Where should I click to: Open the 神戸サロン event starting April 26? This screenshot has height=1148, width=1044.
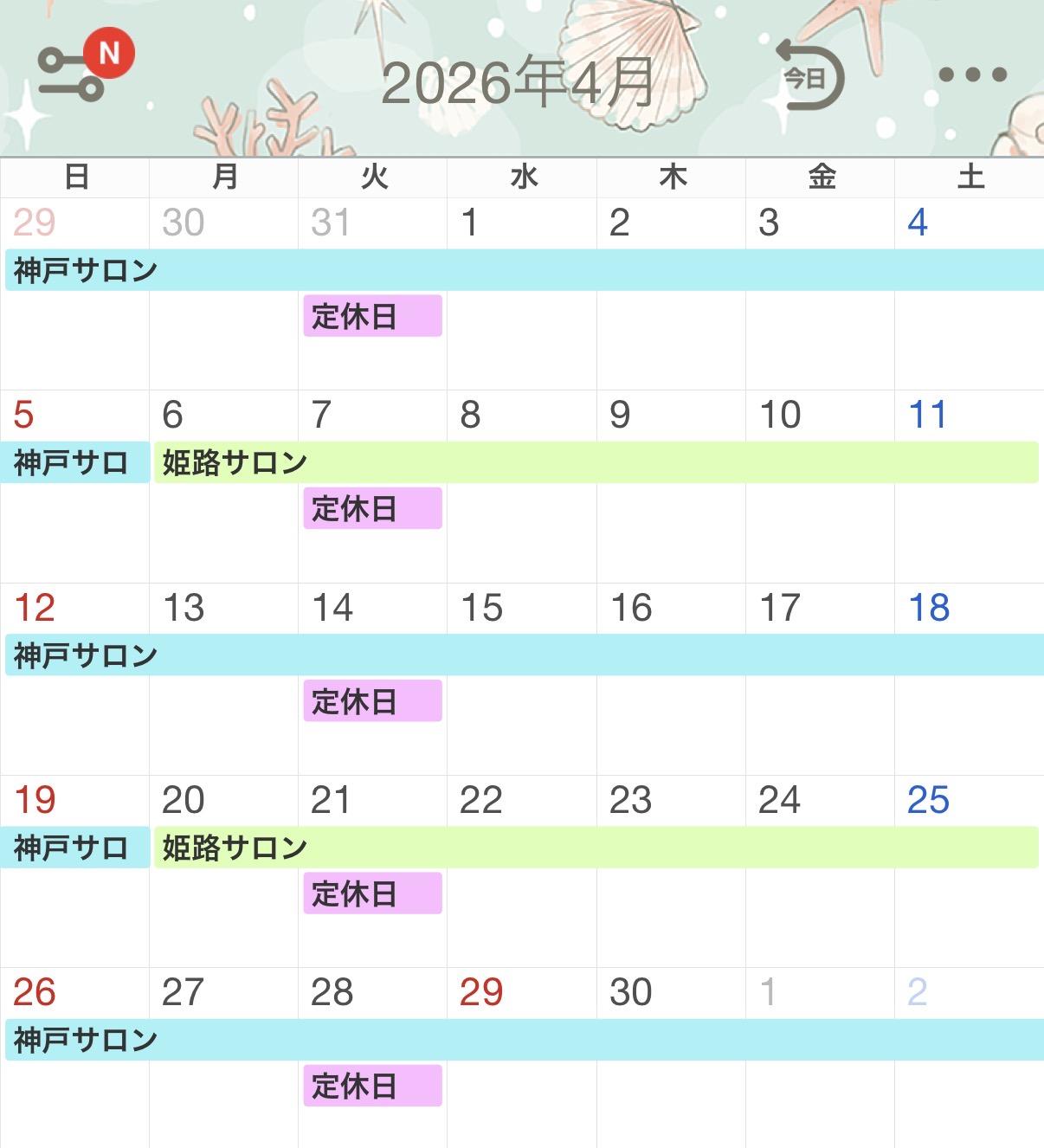pyautogui.click(x=525, y=1040)
